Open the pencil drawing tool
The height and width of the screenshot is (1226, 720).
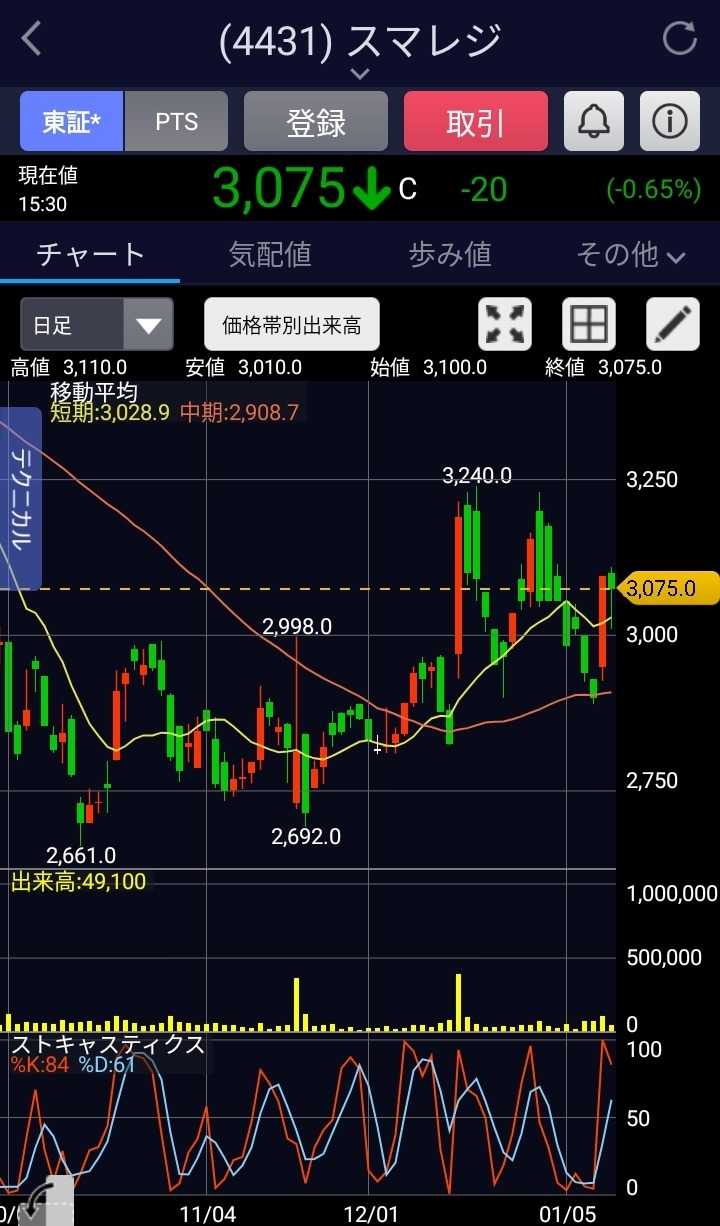pos(673,325)
